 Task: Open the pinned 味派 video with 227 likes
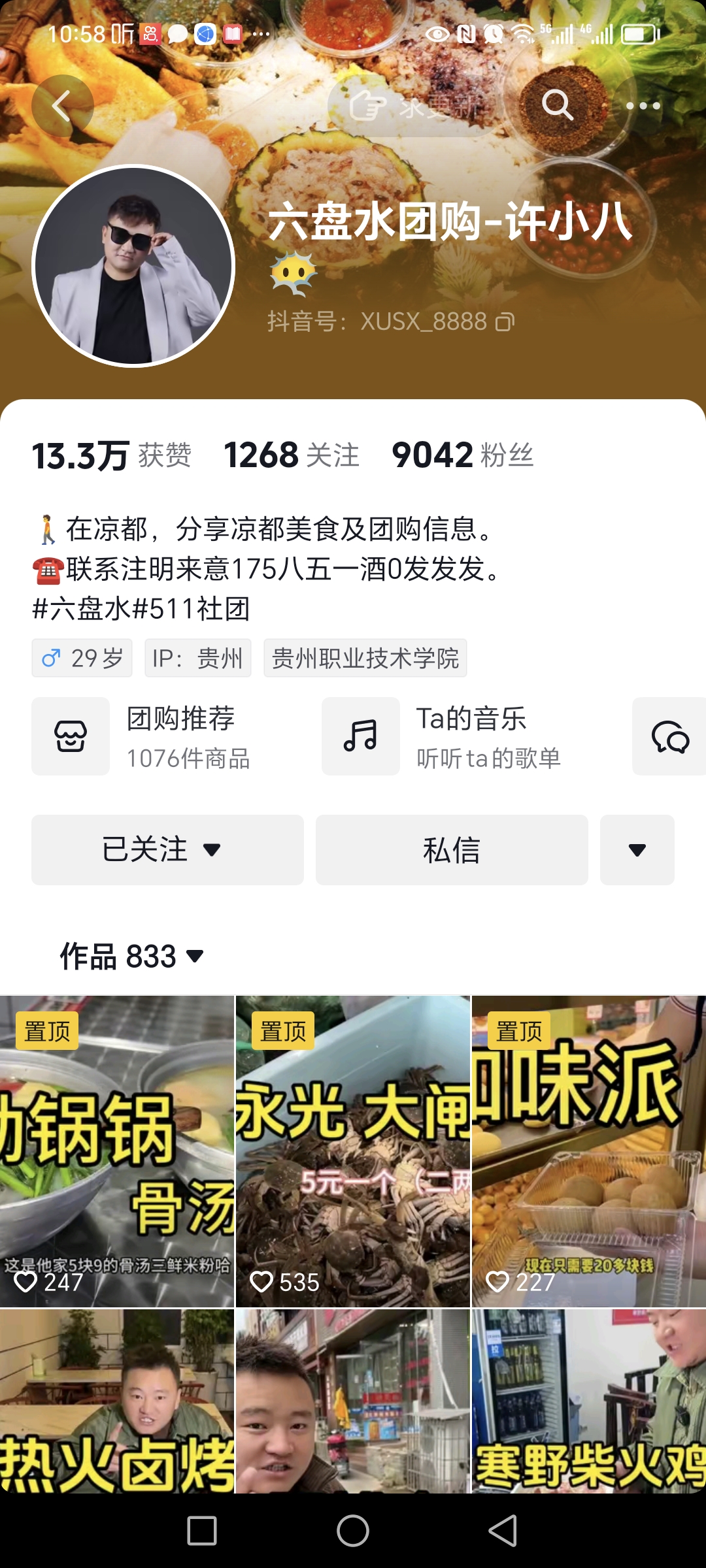point(588,1151)
